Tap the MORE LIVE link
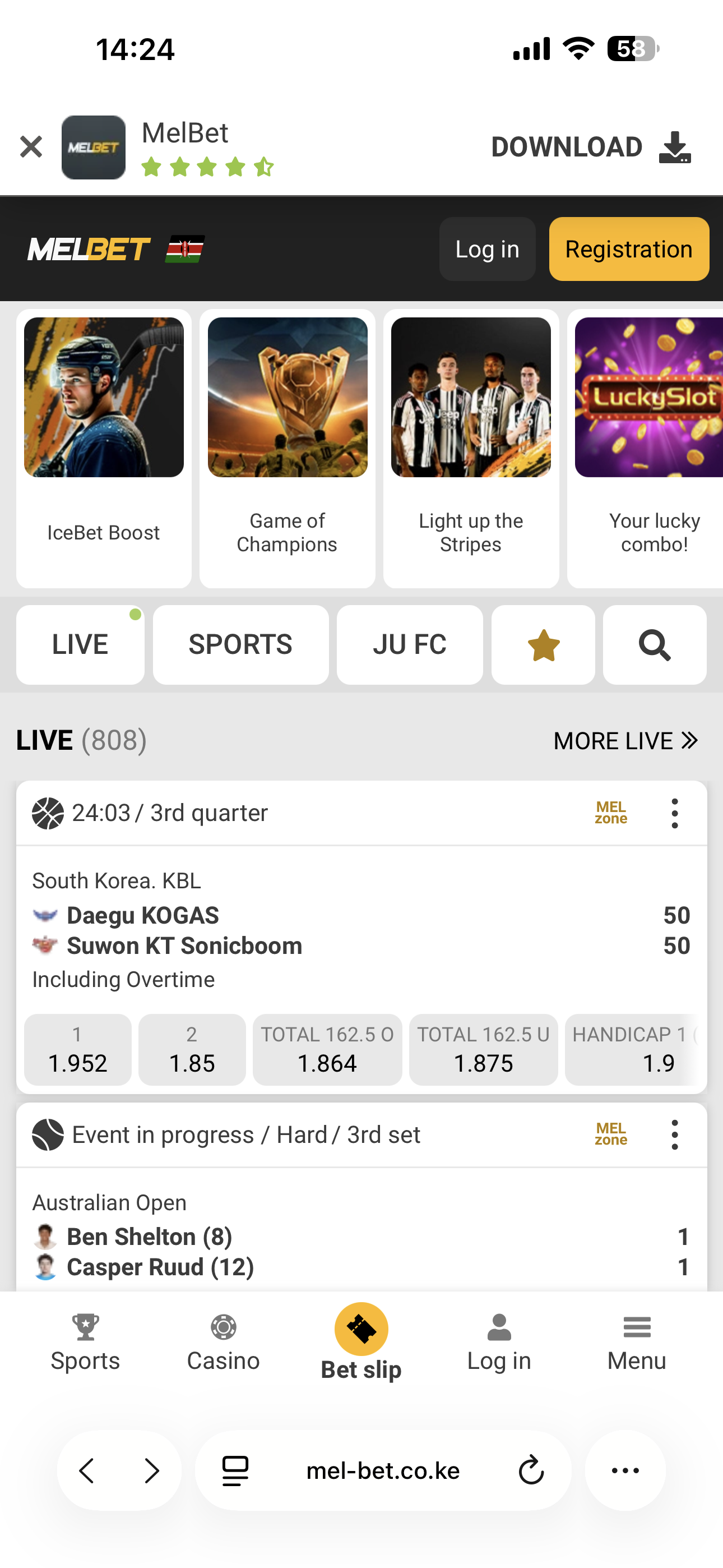723x1568 pixels. click(625, 740)
